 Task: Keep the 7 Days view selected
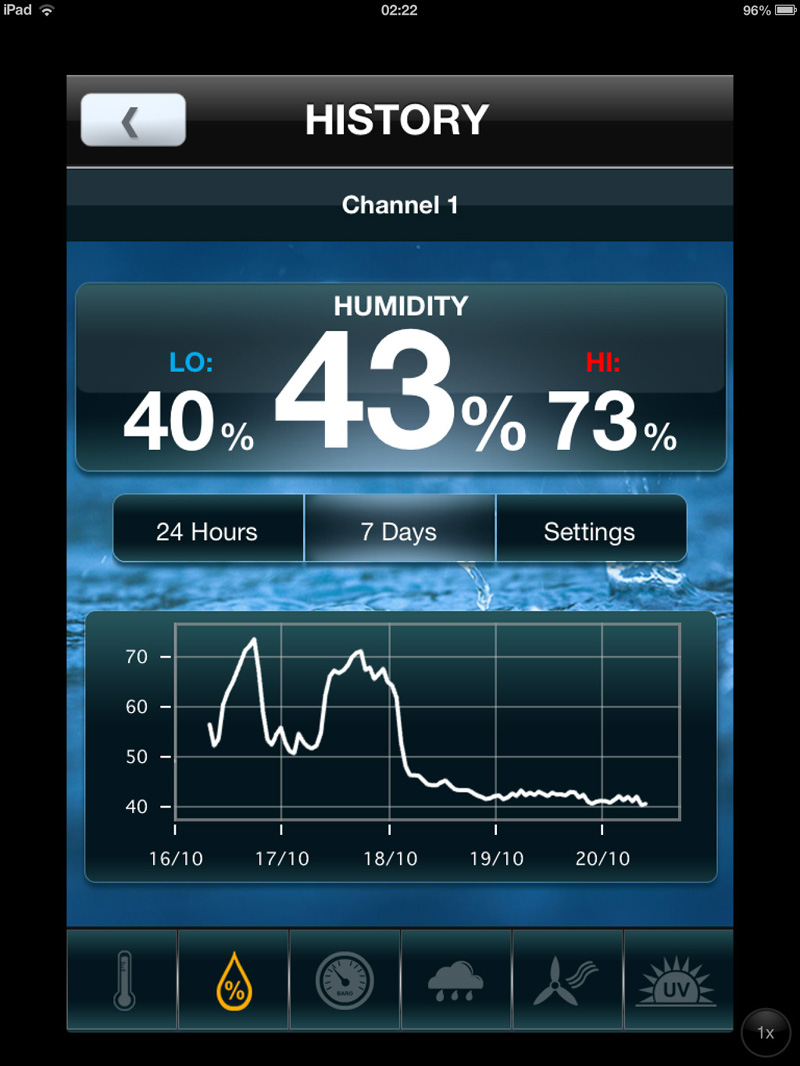pyautogui.click(x=399, y=531)
